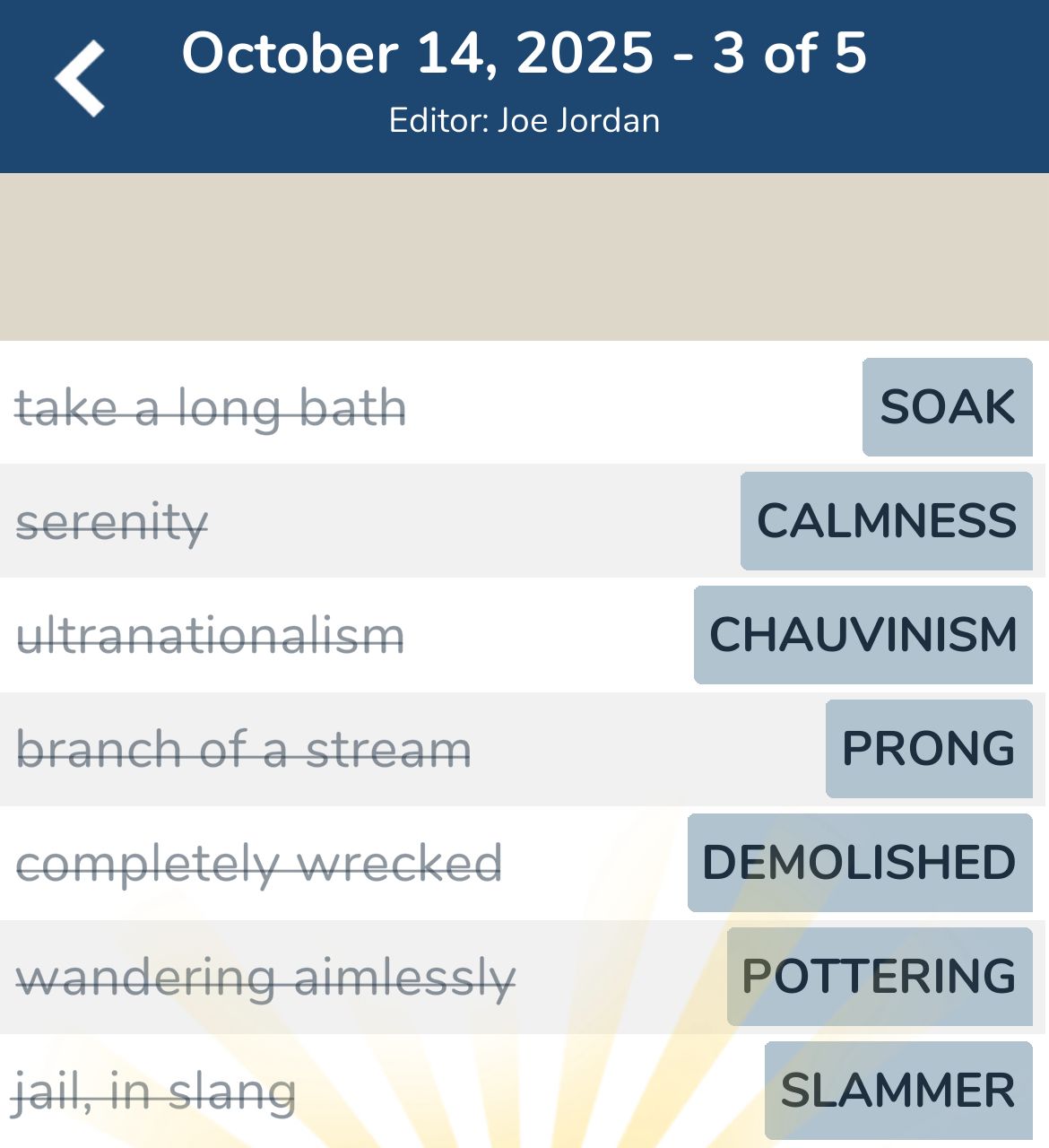Tap the CHAUVINISM answer chip
Image resolution: width=1049 pixels, height=1148 pixels.
tap(863, 635)
